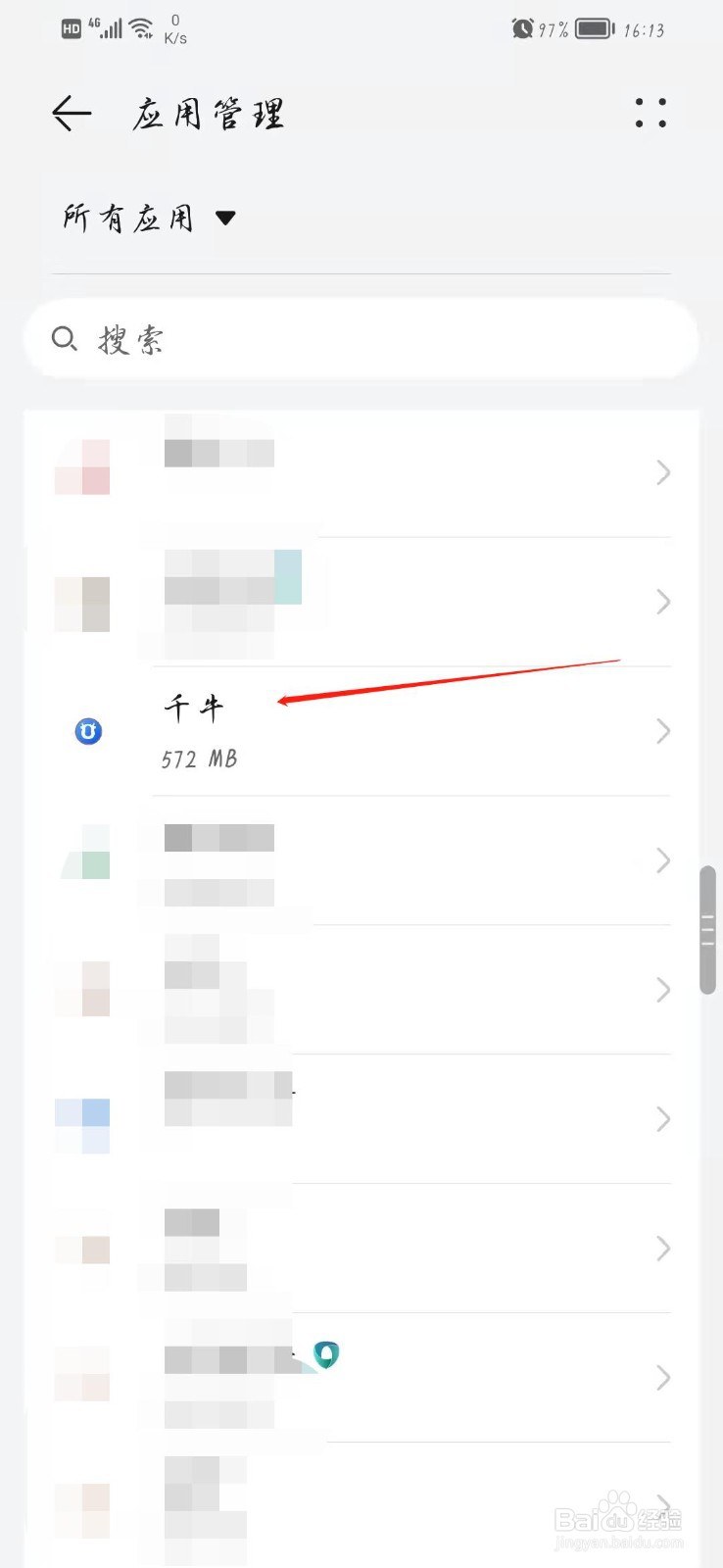Expand the 千牛 entry via its chevron
Viewport: 723px width, 1568px height.
[x=663, y=731]
